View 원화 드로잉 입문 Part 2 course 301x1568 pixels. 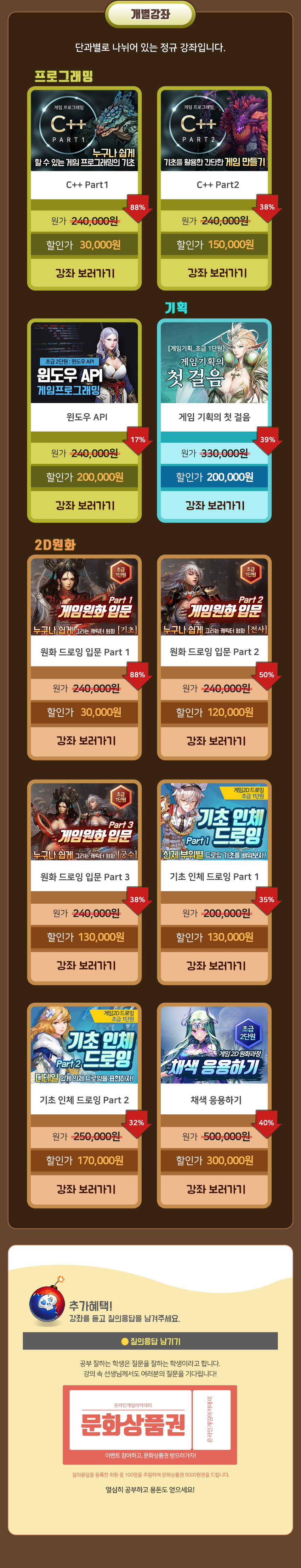[x=215, y=740]
